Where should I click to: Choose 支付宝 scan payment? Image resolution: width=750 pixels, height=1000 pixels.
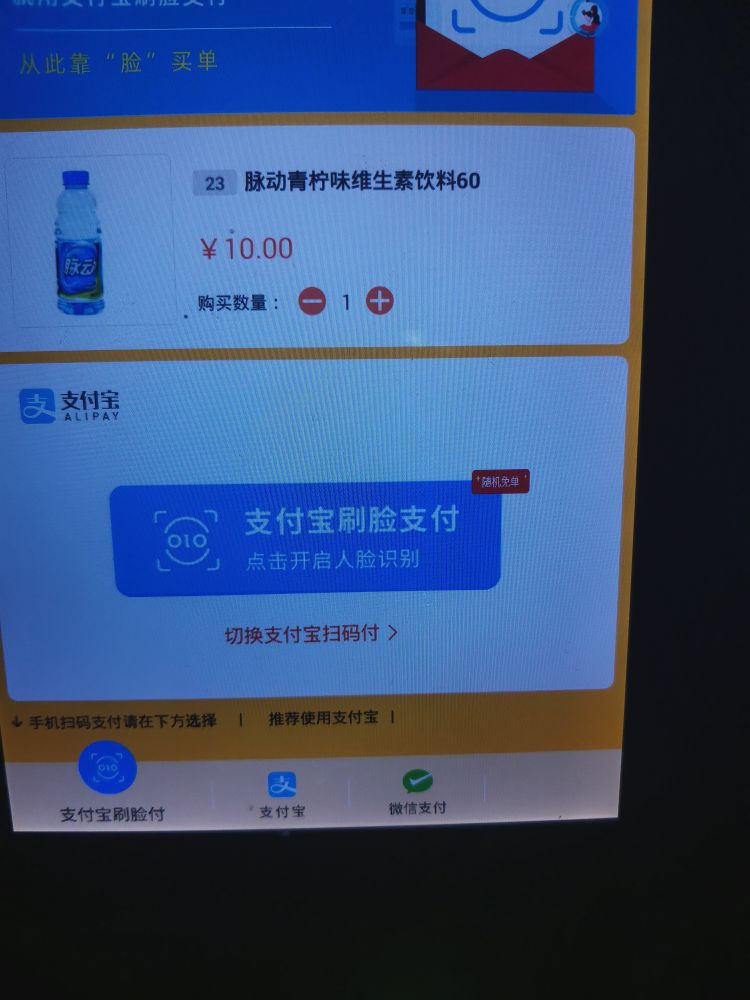282,794
